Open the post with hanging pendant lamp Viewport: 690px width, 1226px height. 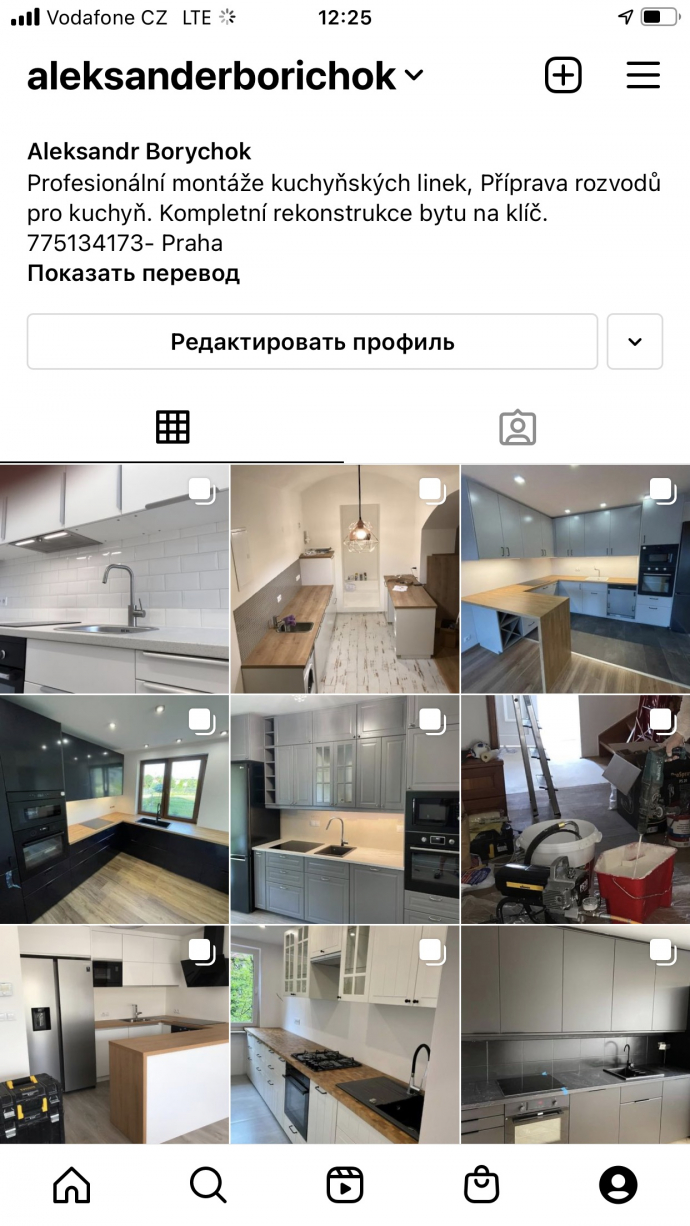pos(344,578)
